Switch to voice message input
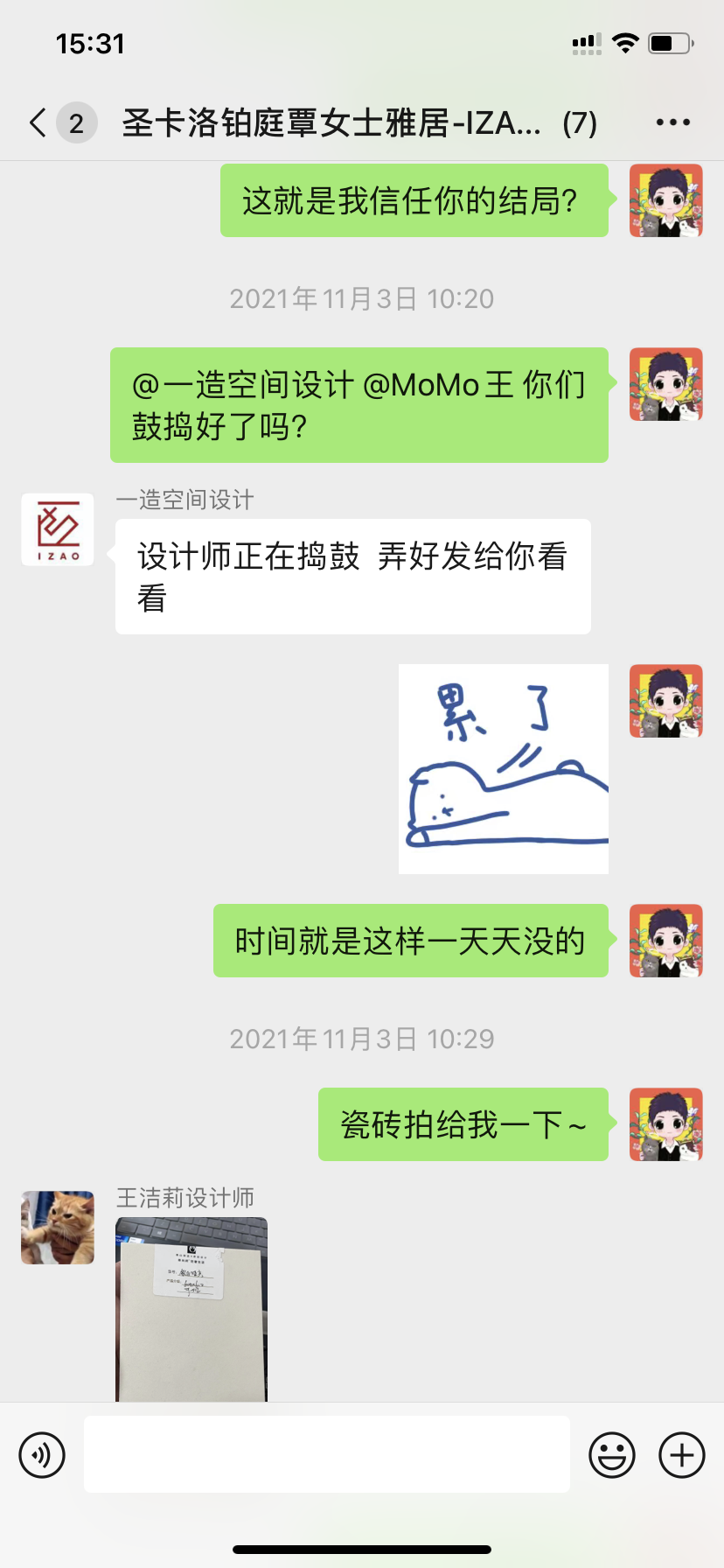Viewport: 724px width, 1568px height. pyautogui.click(x=42, y=1455)
